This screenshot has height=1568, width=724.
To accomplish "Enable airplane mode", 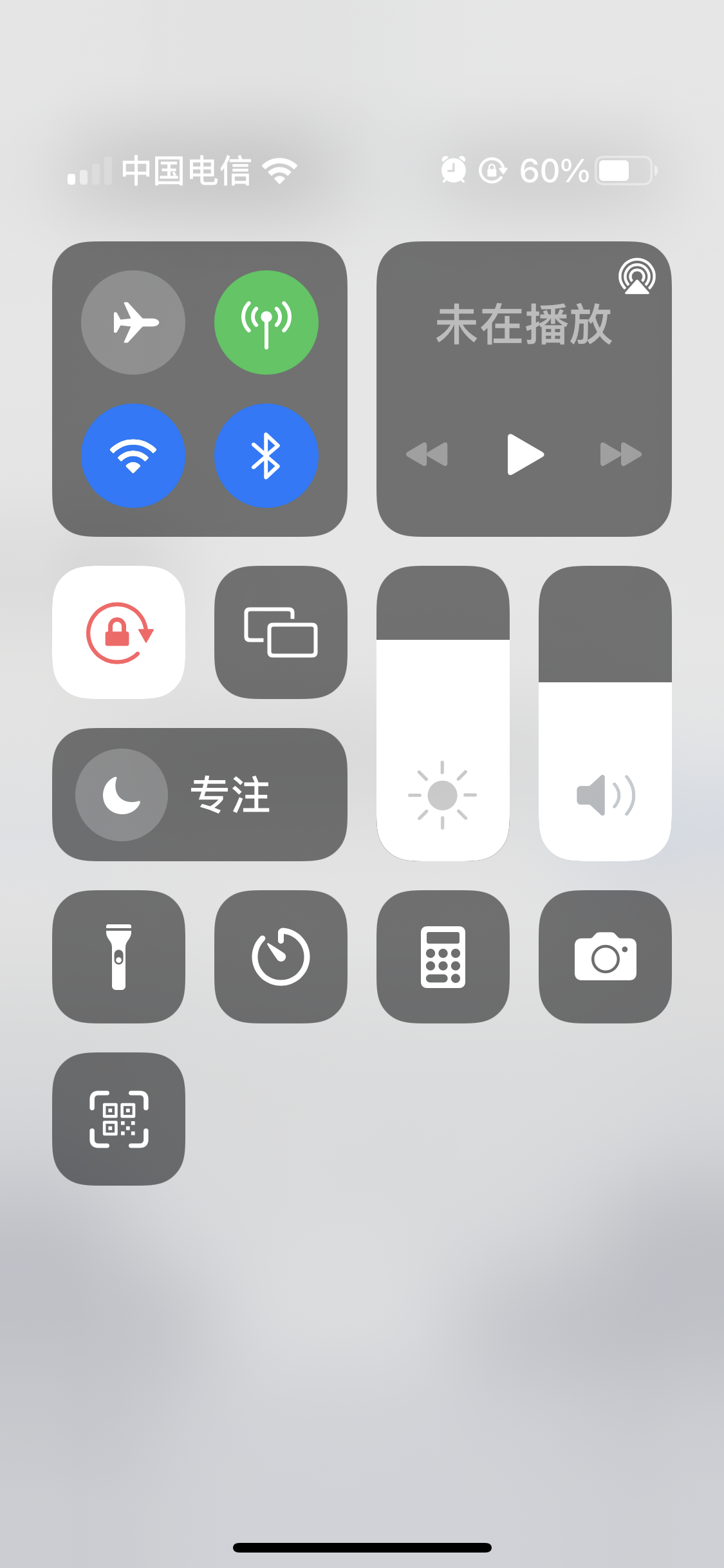I will (133, 322).
